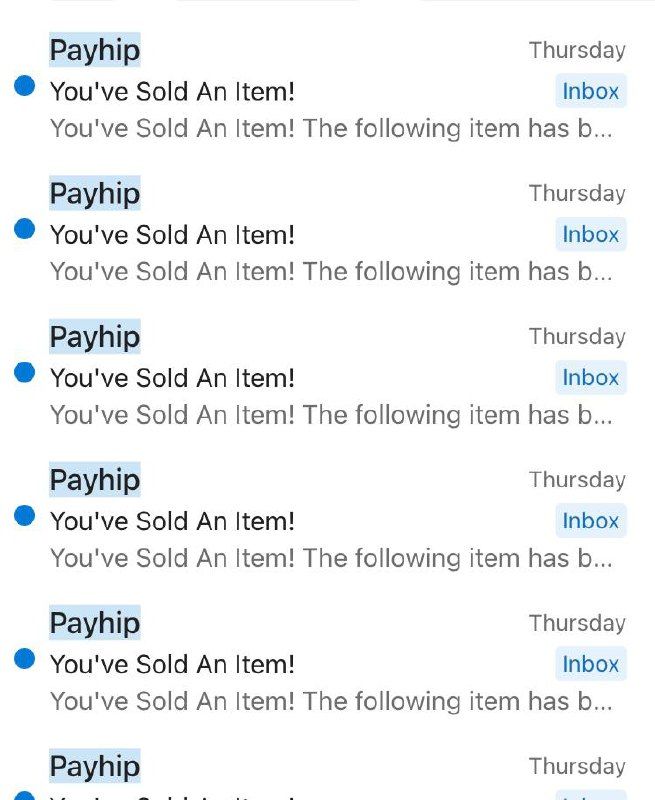This screenshot has width=655, height=800.
Task: Open the second Payhip sold-item email
Action: pyautogui.click(x=300, y=234)
